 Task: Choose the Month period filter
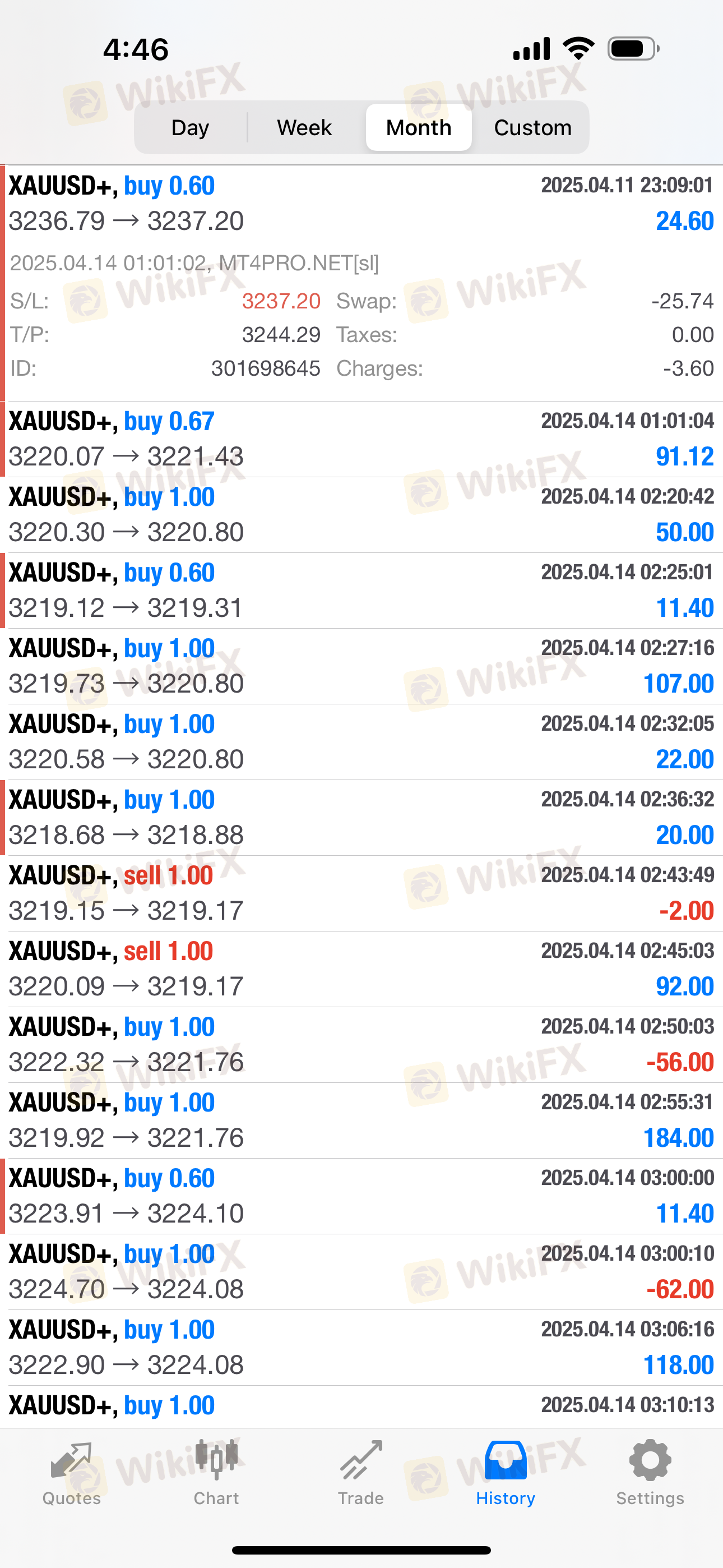click(419, 128)
